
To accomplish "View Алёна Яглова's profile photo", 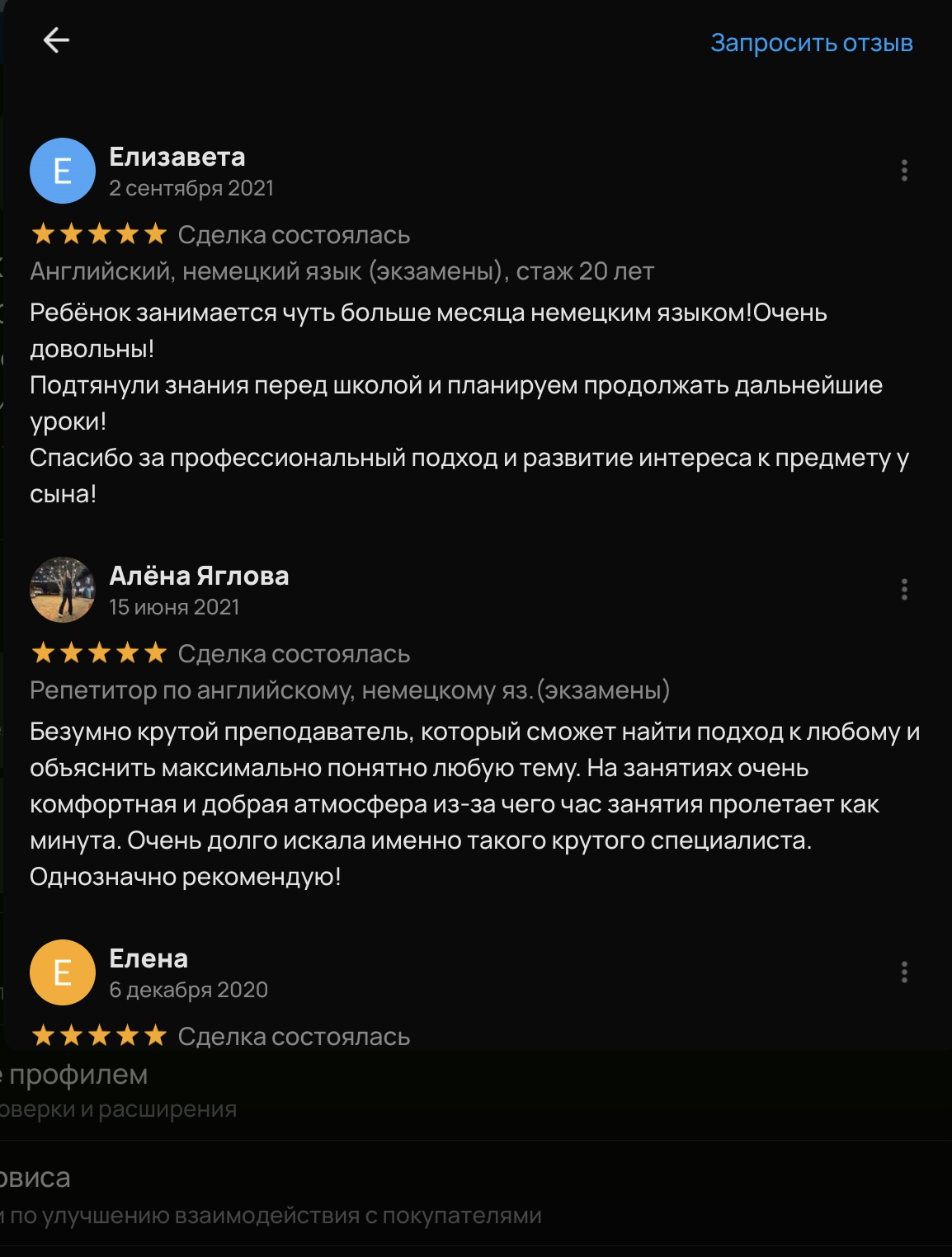I will click(63, 590).
